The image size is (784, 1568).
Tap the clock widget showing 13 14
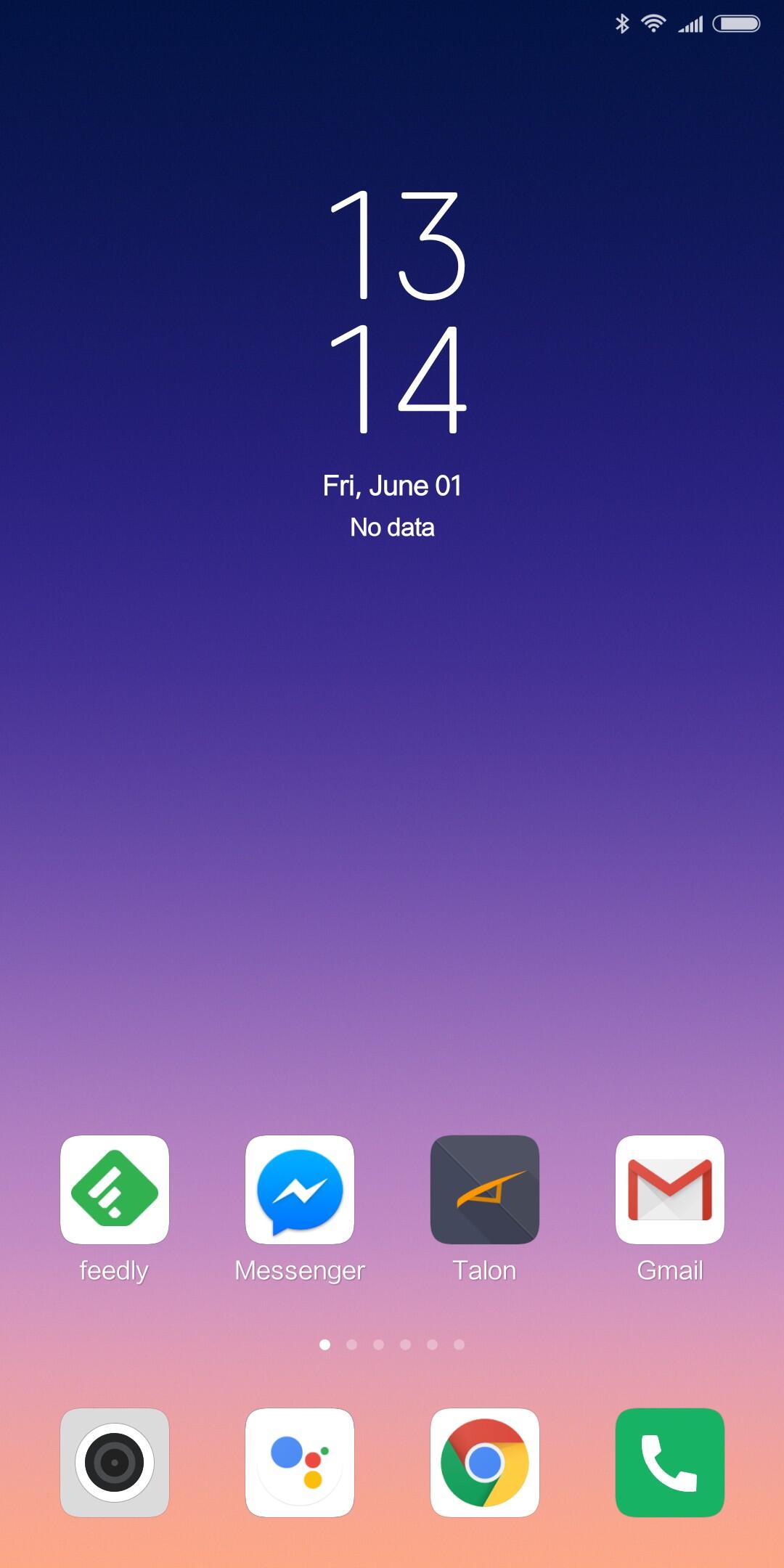[397, 312]
